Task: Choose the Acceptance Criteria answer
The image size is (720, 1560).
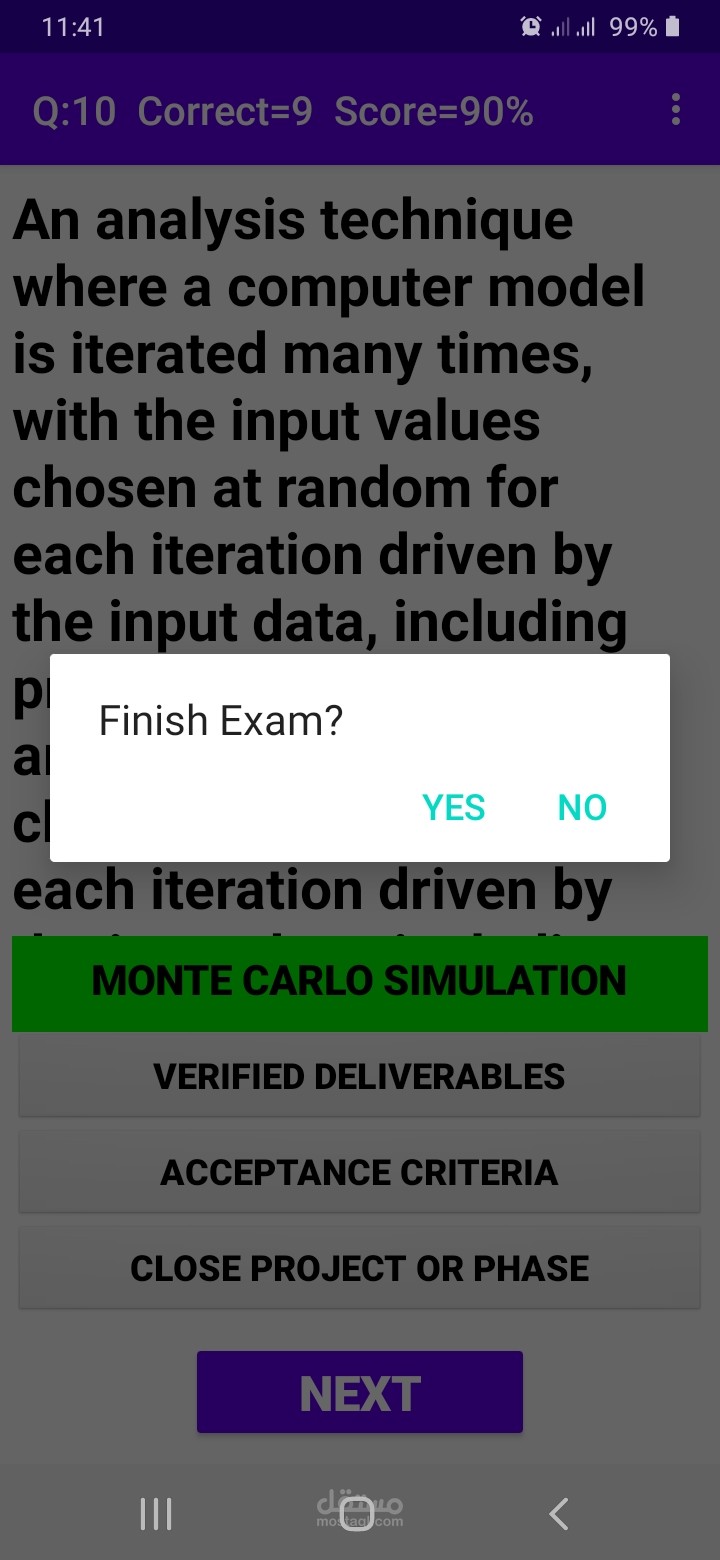Action: [x=359, y=1172]
